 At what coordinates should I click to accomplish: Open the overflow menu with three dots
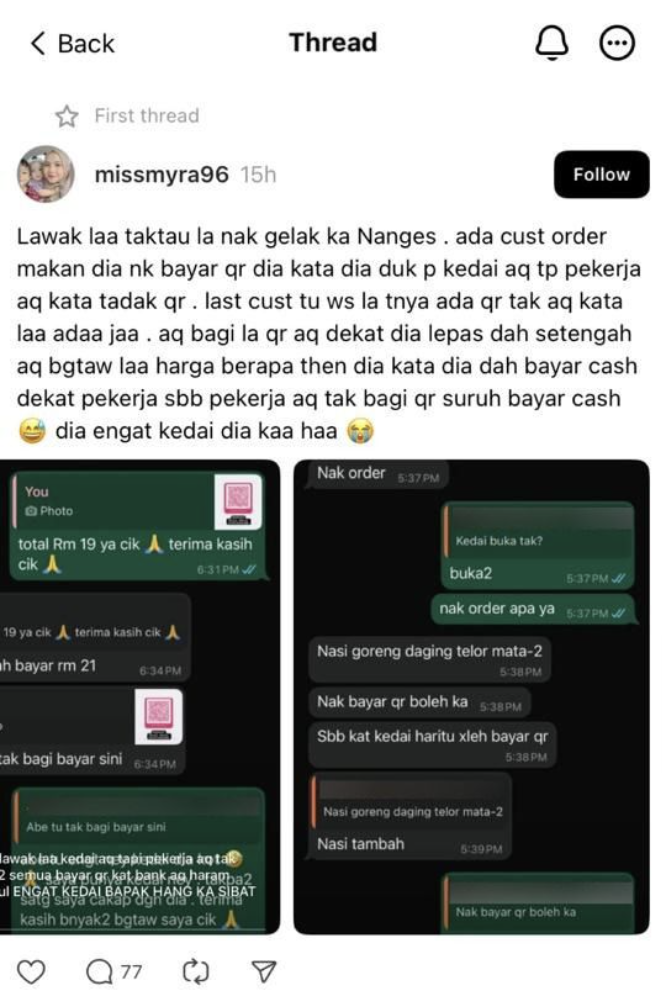[x=616, y=43]
